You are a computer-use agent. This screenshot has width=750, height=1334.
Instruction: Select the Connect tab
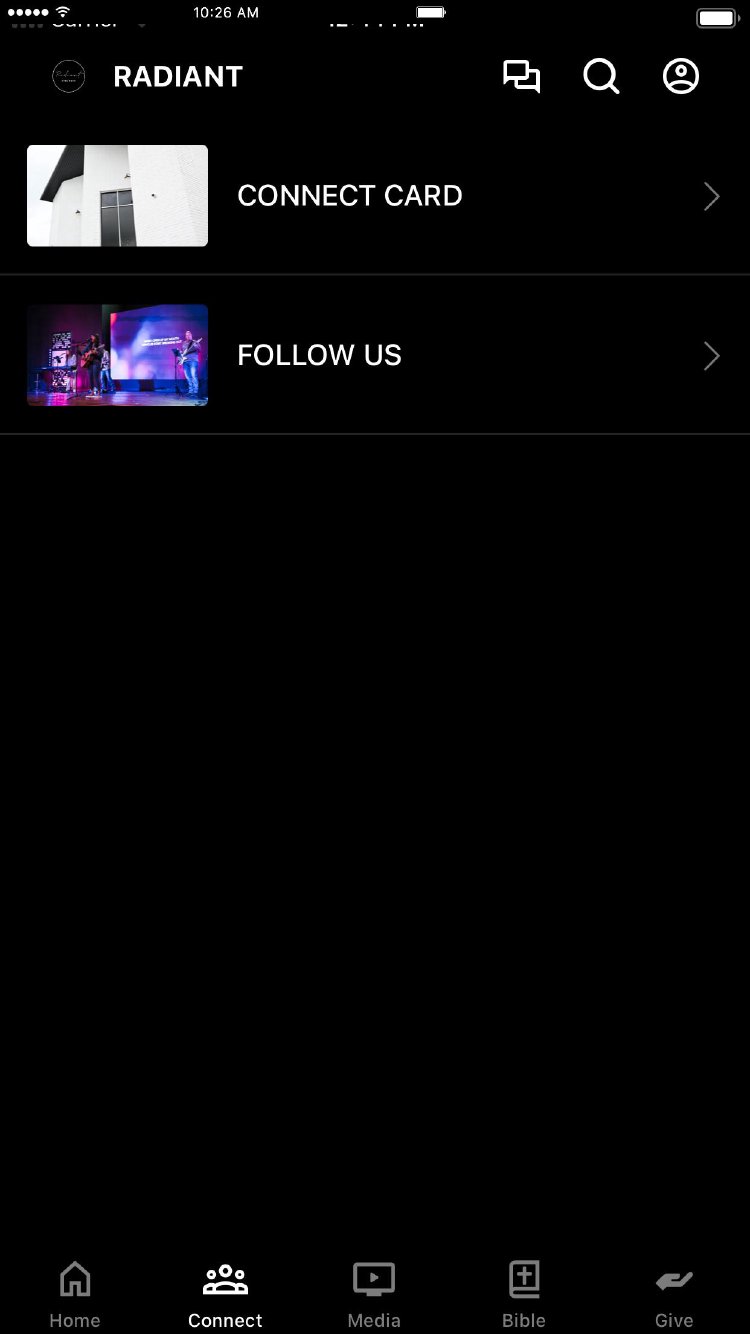pyautogui.click(x=225, y=1294)
